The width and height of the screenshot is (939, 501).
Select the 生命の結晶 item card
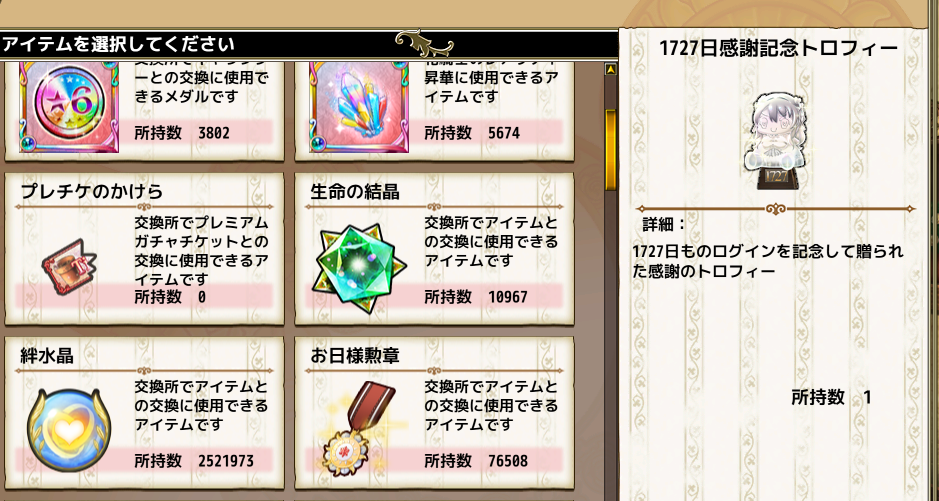pos(434,249)
